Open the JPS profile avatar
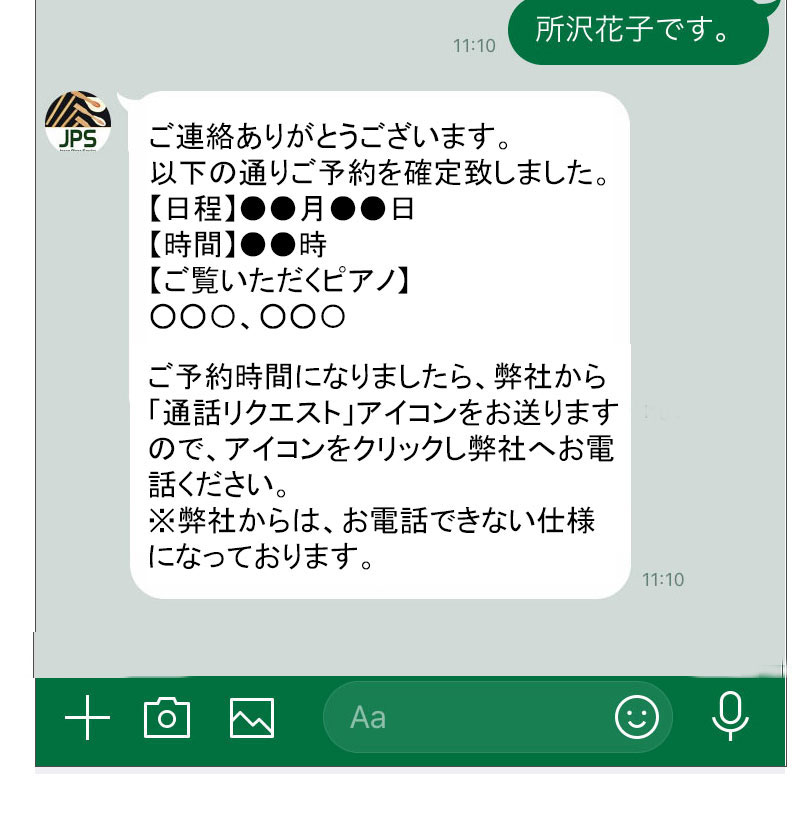The image size is (812, 814). point(78,124)
